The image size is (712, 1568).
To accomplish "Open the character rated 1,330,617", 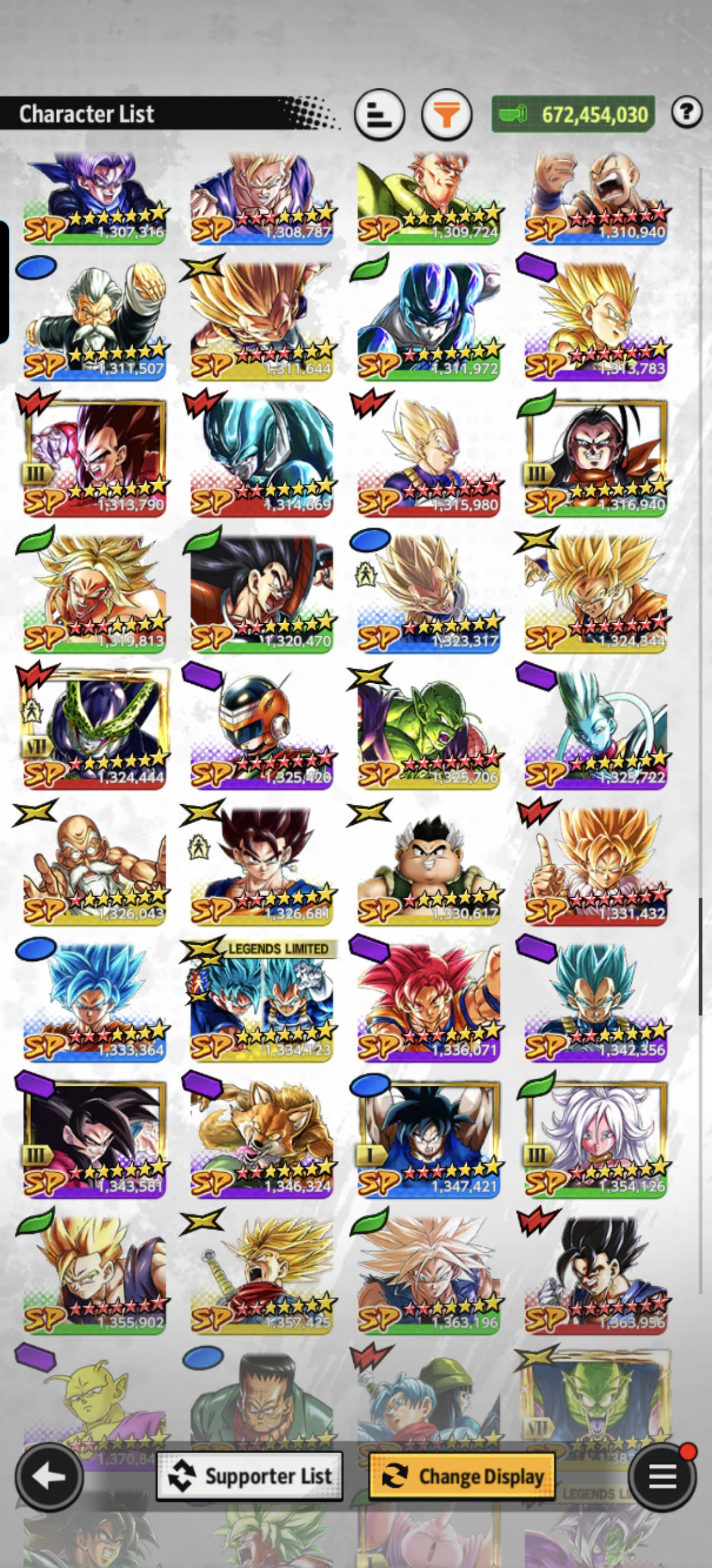I will [x=428, y=865].
